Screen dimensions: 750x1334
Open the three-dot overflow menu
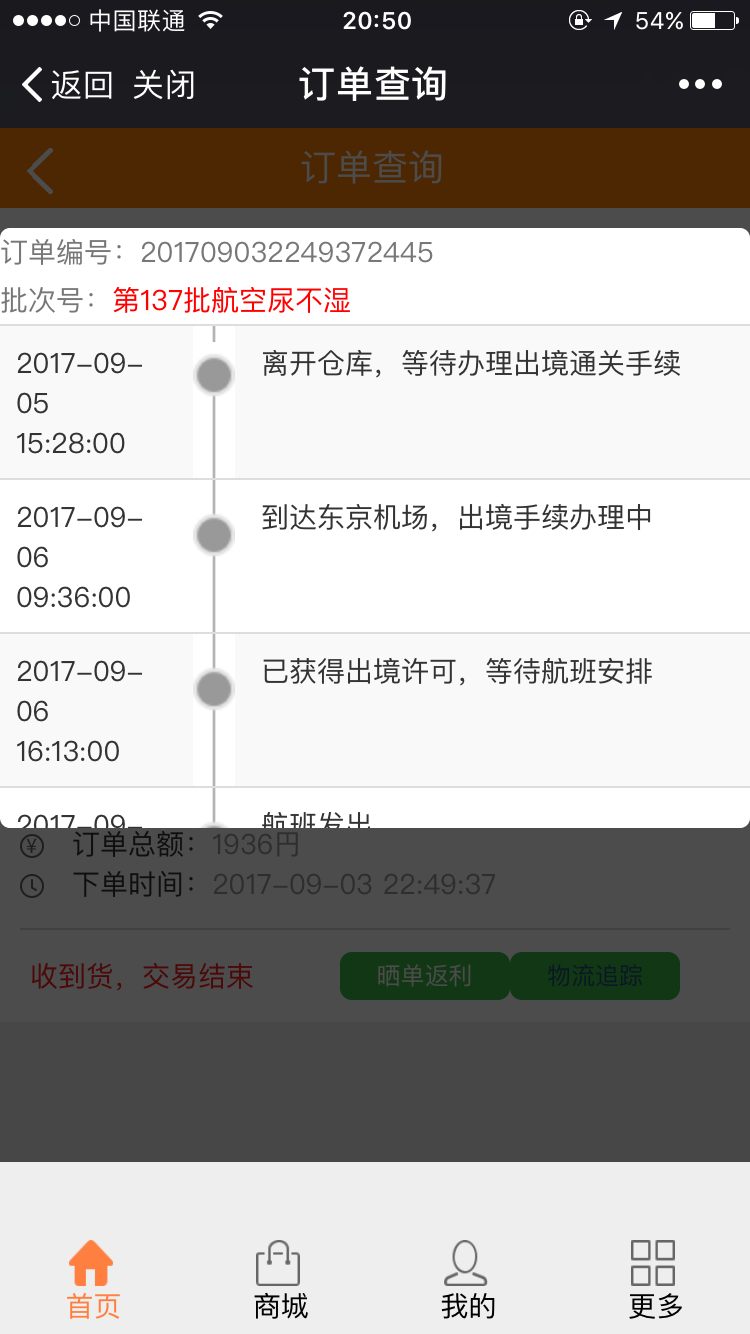700,85
